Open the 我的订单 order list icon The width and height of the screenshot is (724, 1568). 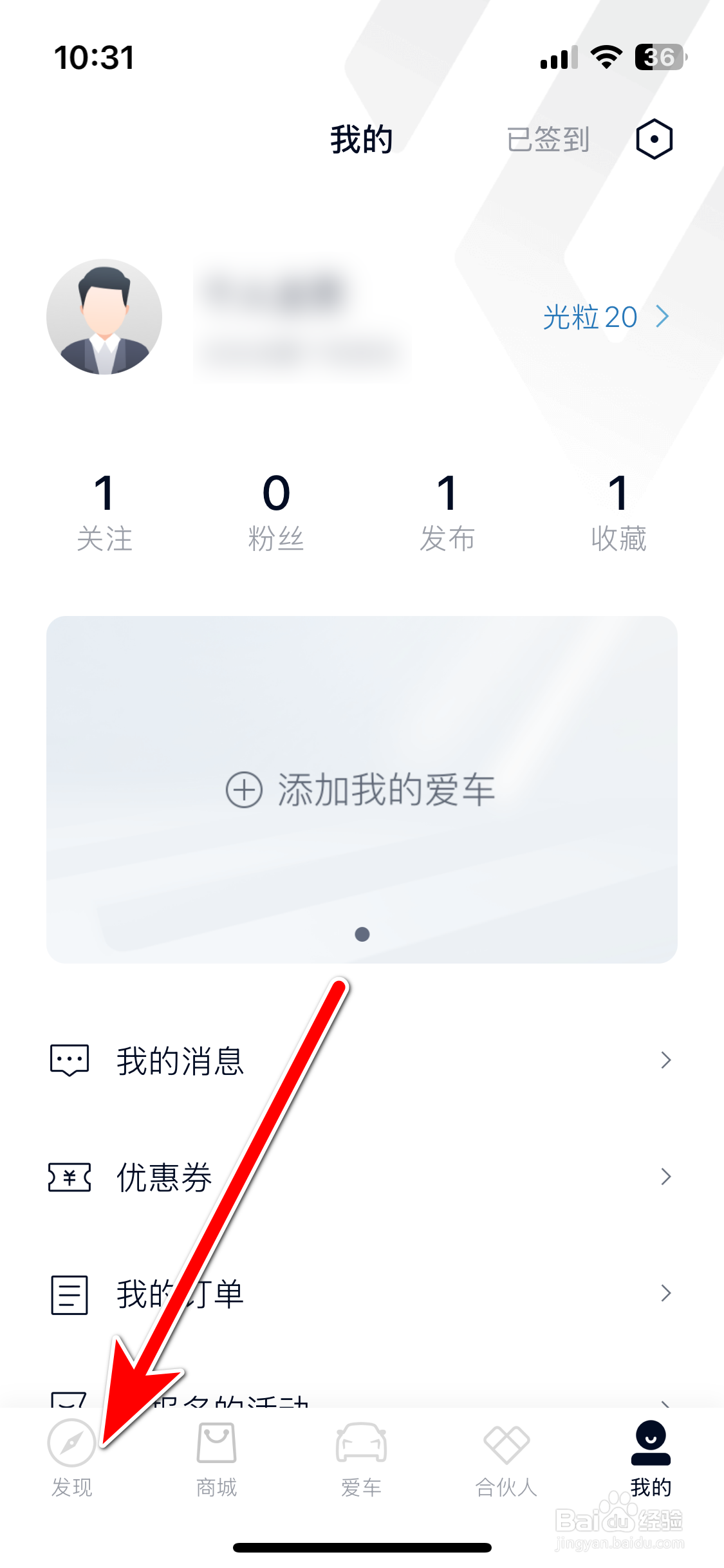69,1294
